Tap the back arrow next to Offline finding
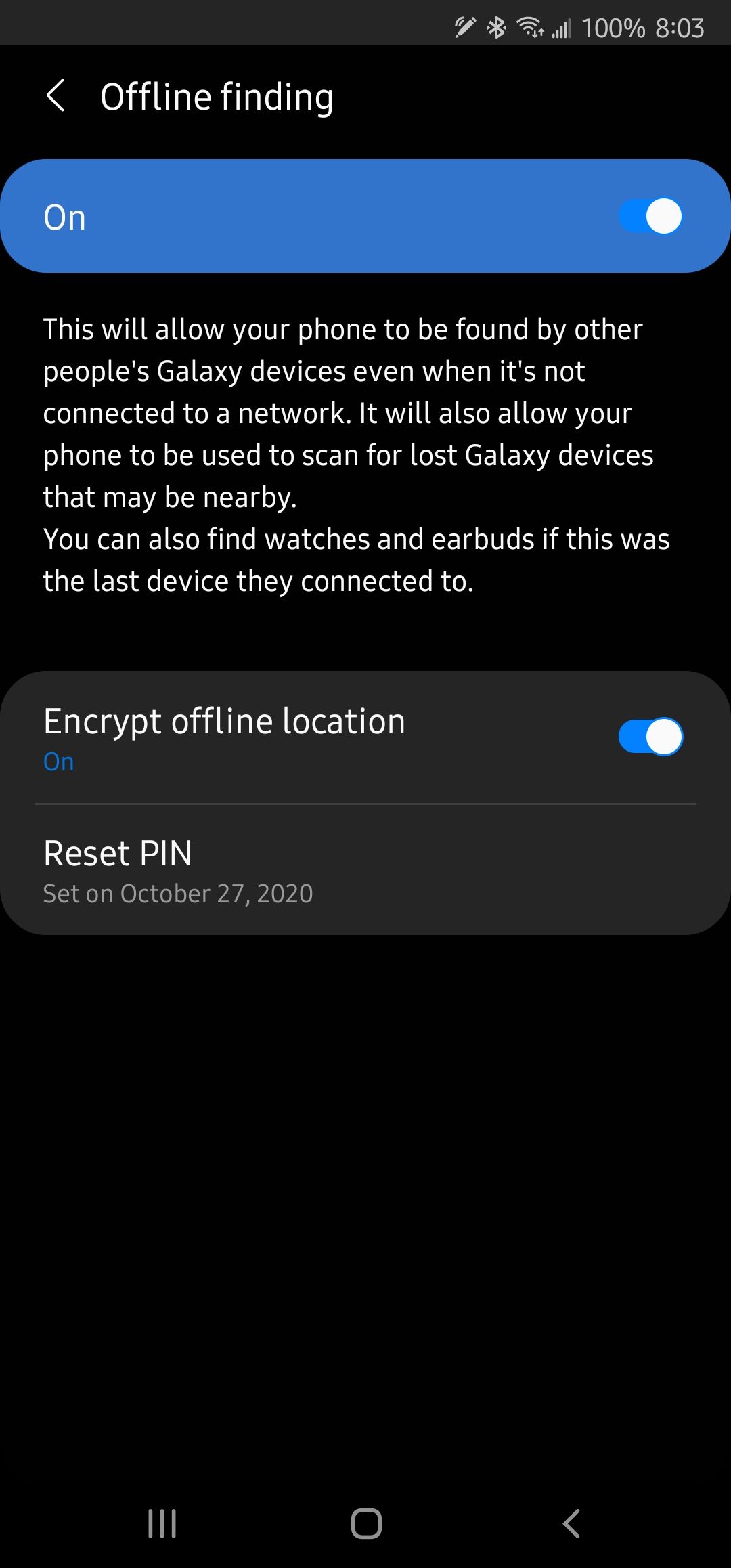731x1568 pixels. tap(57, 96)
